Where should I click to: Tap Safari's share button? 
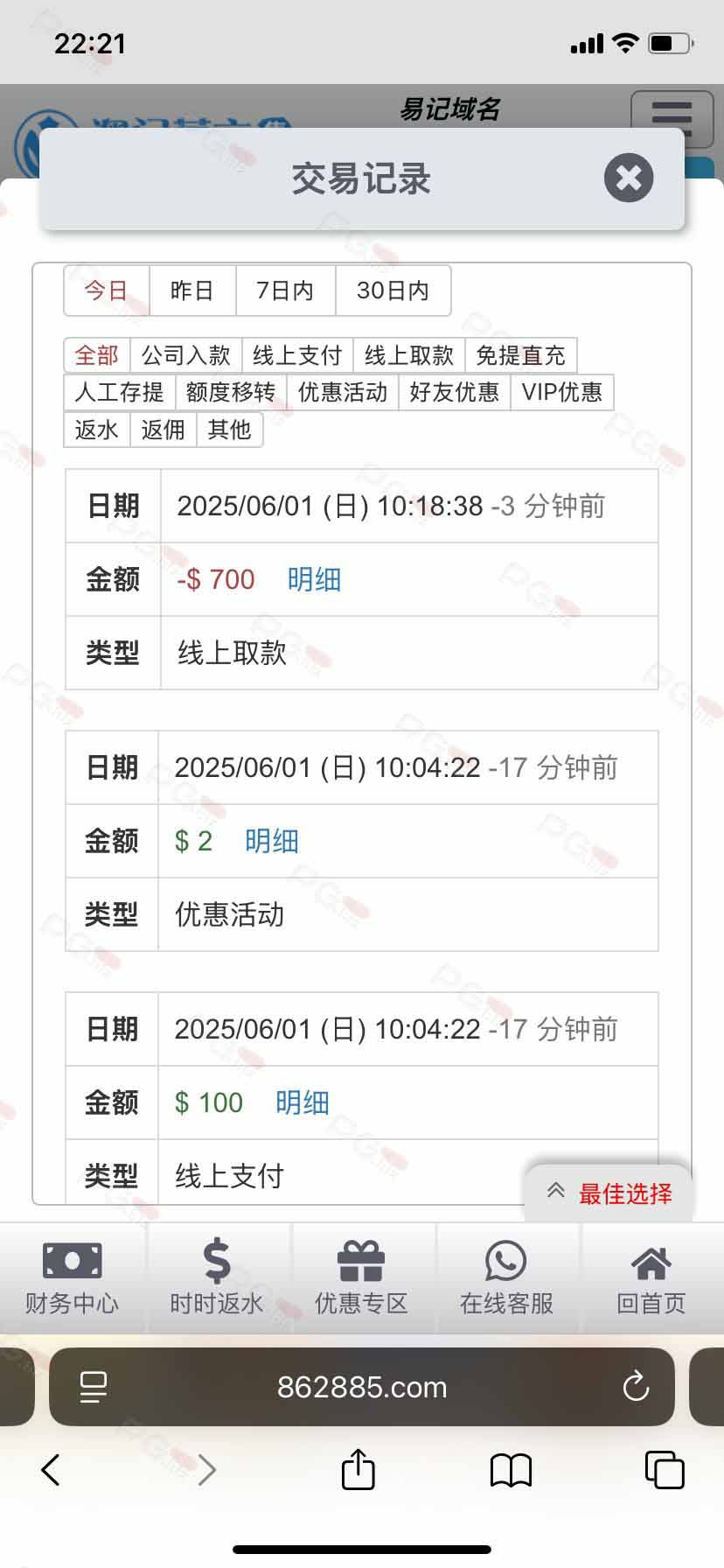(358, 1469)
